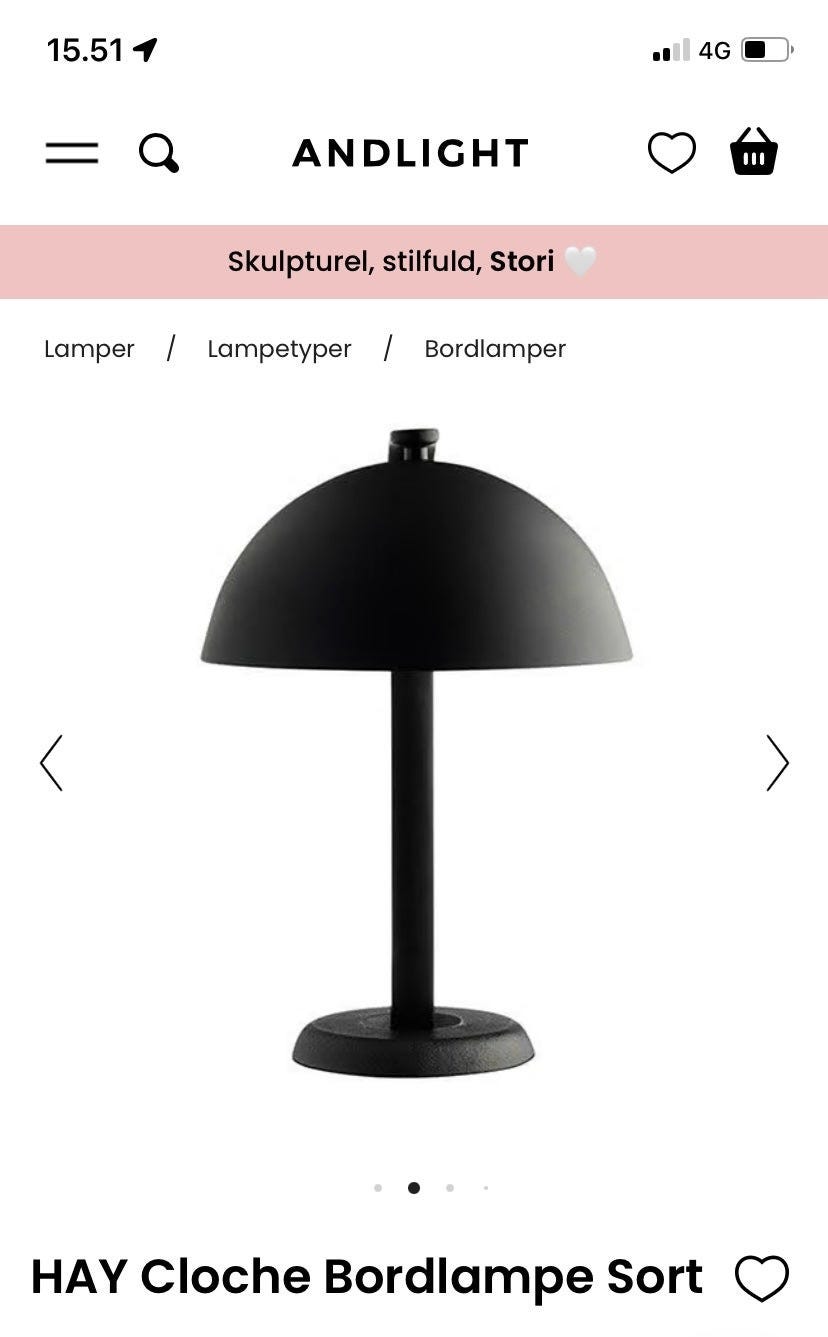Click the ANDLIGHT logo
The height and width of the screenshot is (1337, 828).
click(x=411, y=152)
